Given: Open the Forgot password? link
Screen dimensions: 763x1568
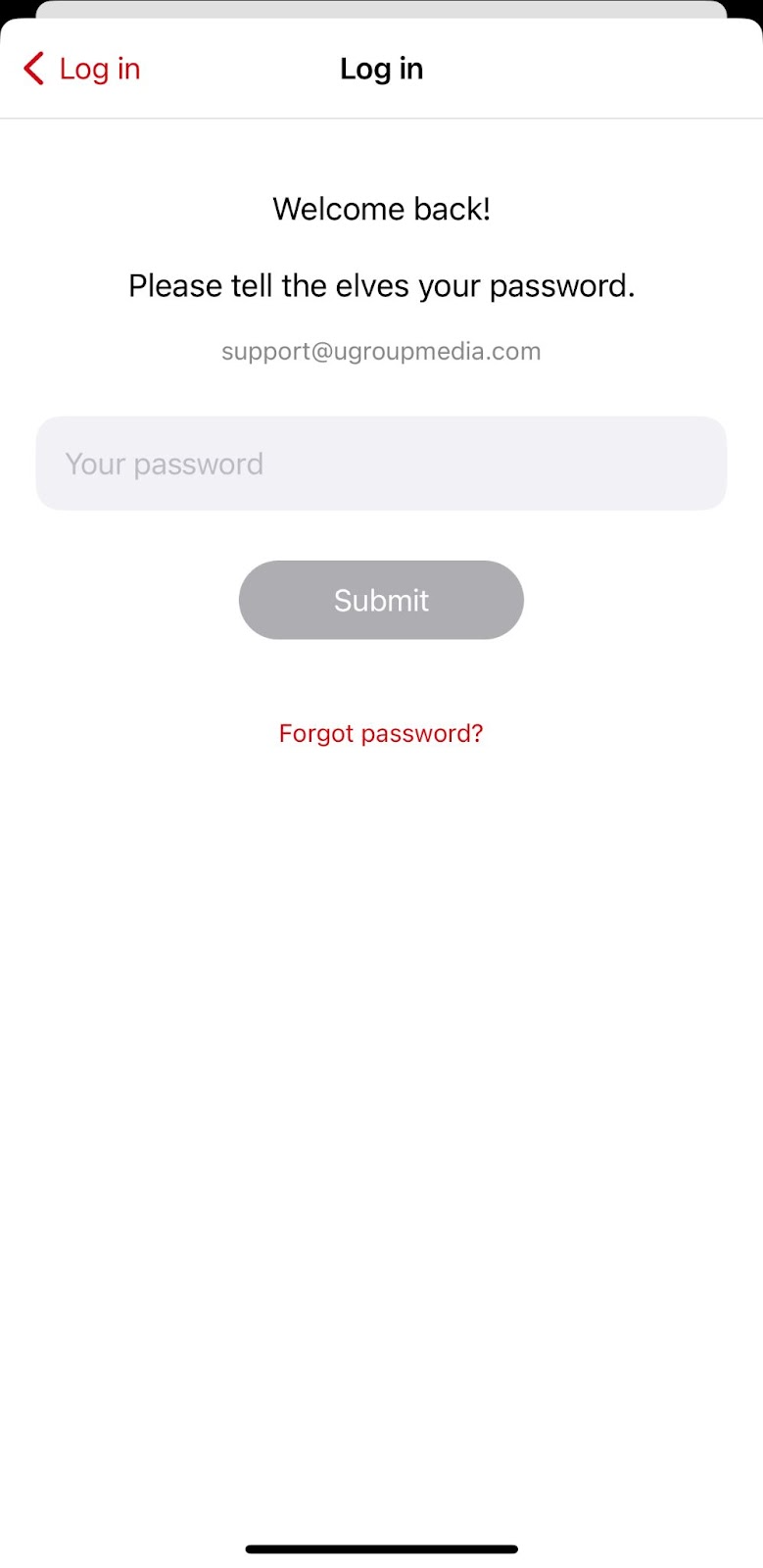Looking at the screenshot, I should click(x=381, y=733).
